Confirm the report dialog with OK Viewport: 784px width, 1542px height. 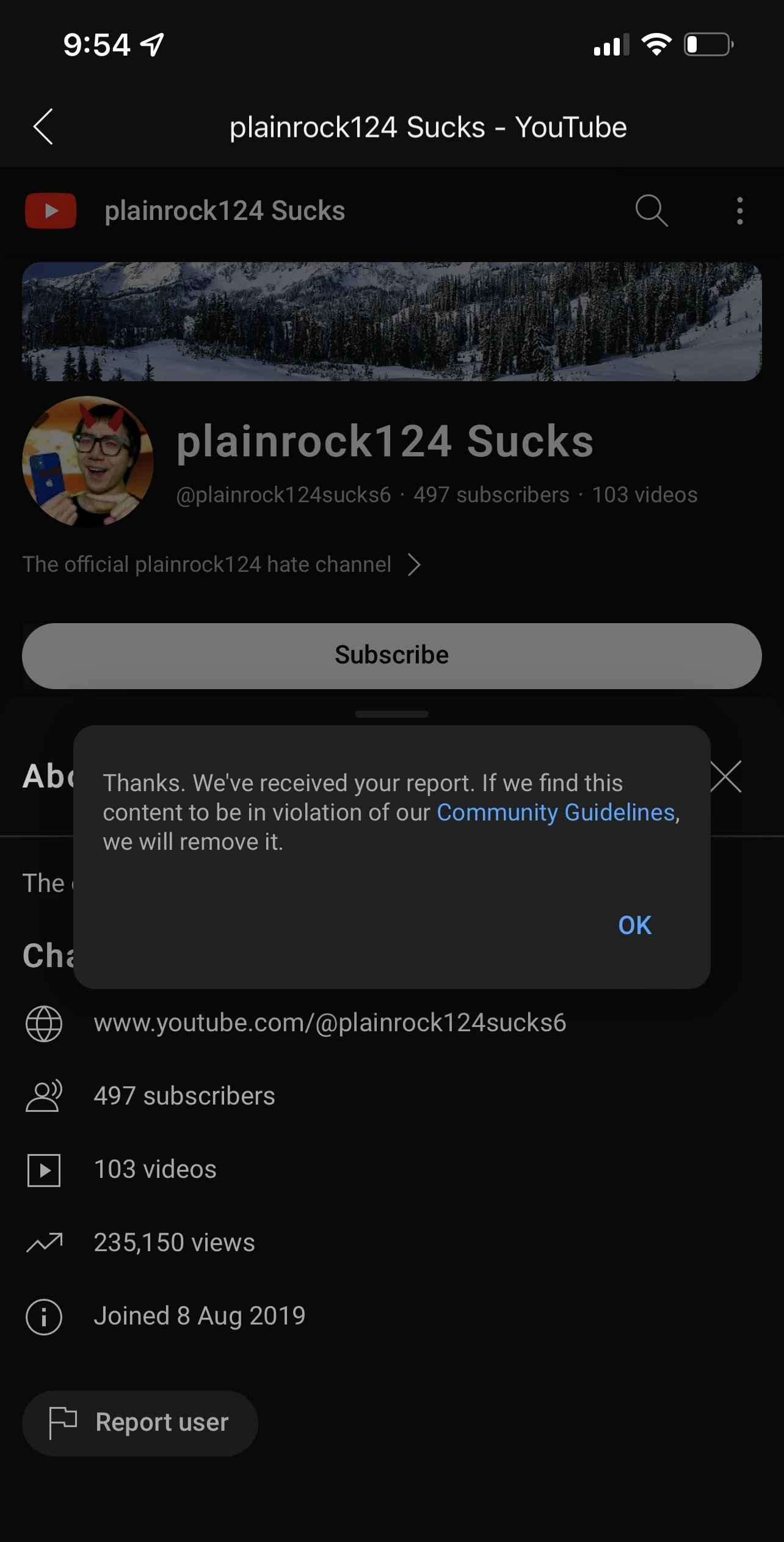click(634, 925)
